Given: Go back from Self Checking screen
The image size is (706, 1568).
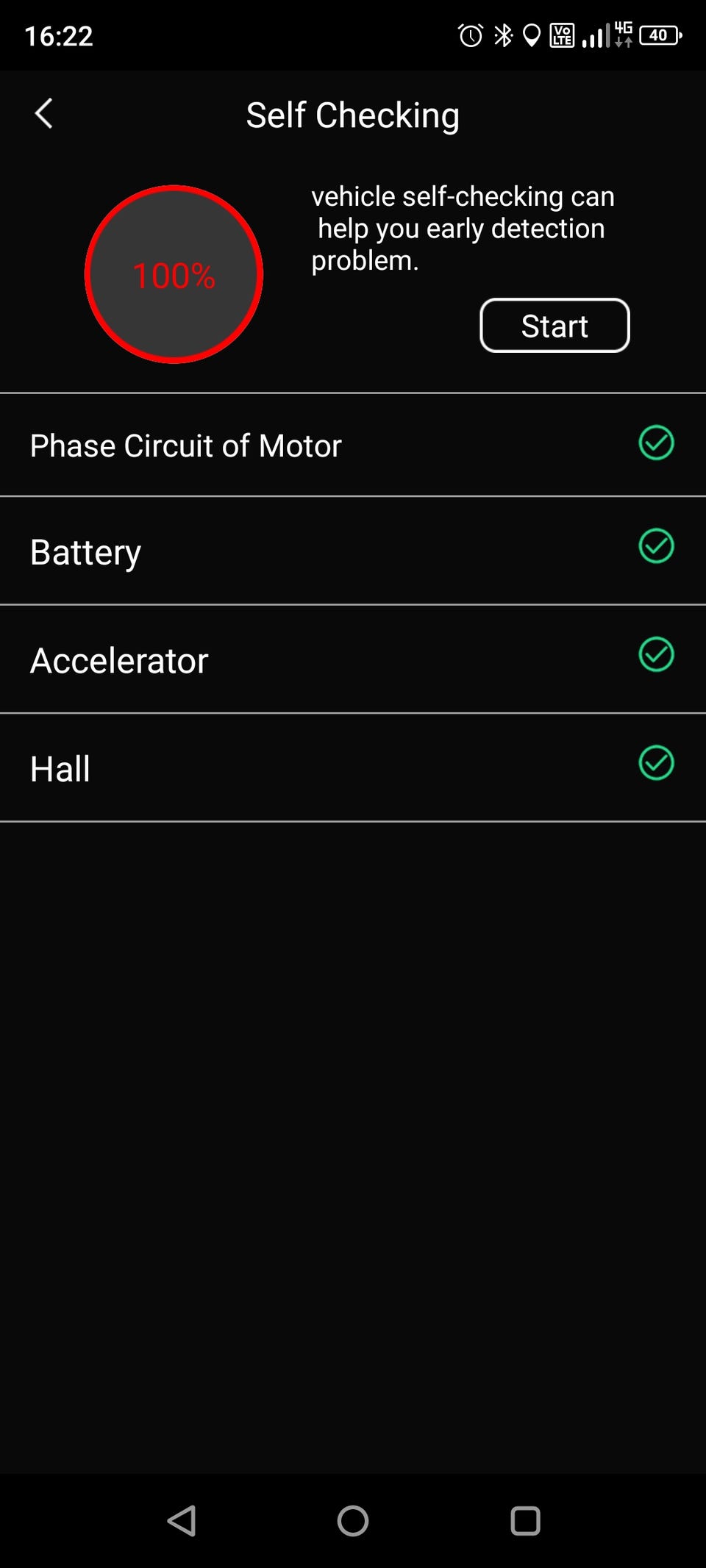Looking at the screenshot, I should coord(44,114).
